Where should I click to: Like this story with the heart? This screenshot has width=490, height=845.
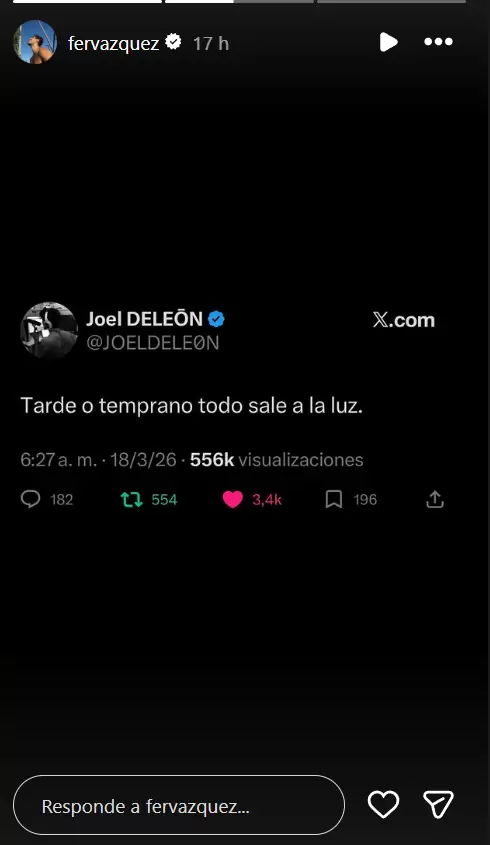pyautogui.click(x=383, y=805)
